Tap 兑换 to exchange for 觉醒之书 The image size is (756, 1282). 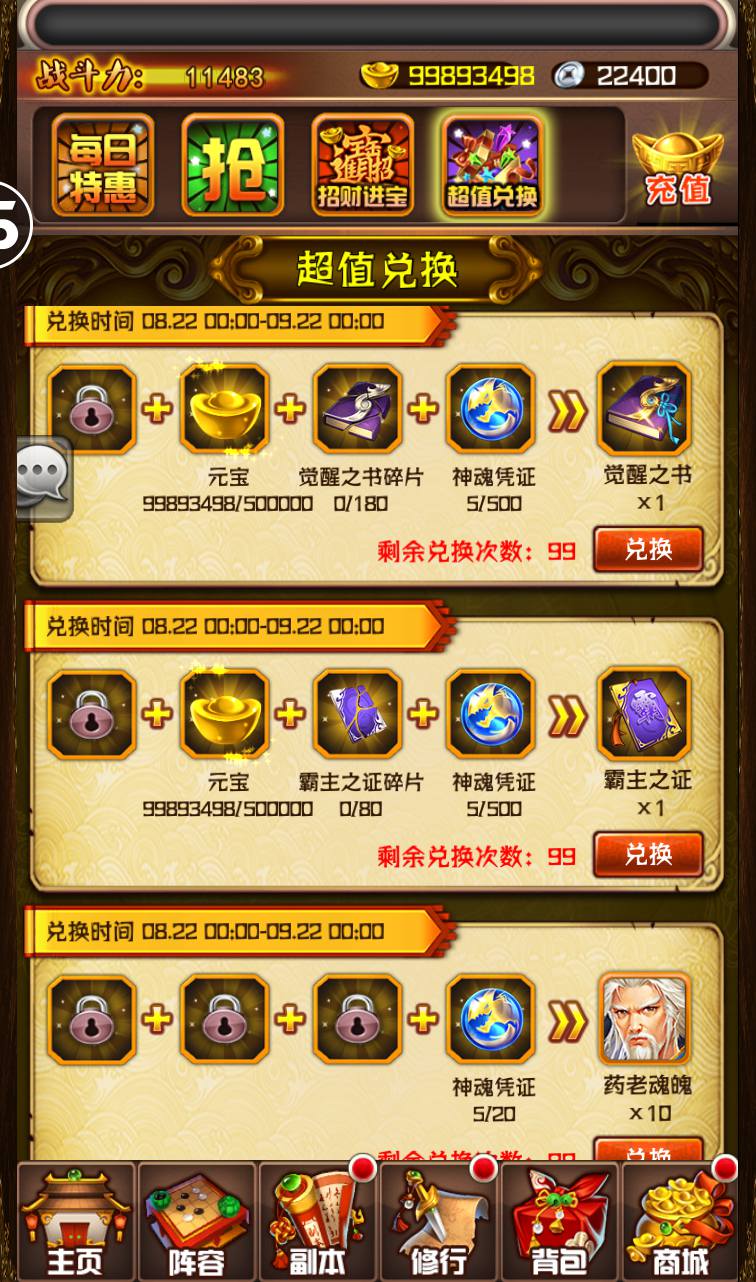coord(648,549)
